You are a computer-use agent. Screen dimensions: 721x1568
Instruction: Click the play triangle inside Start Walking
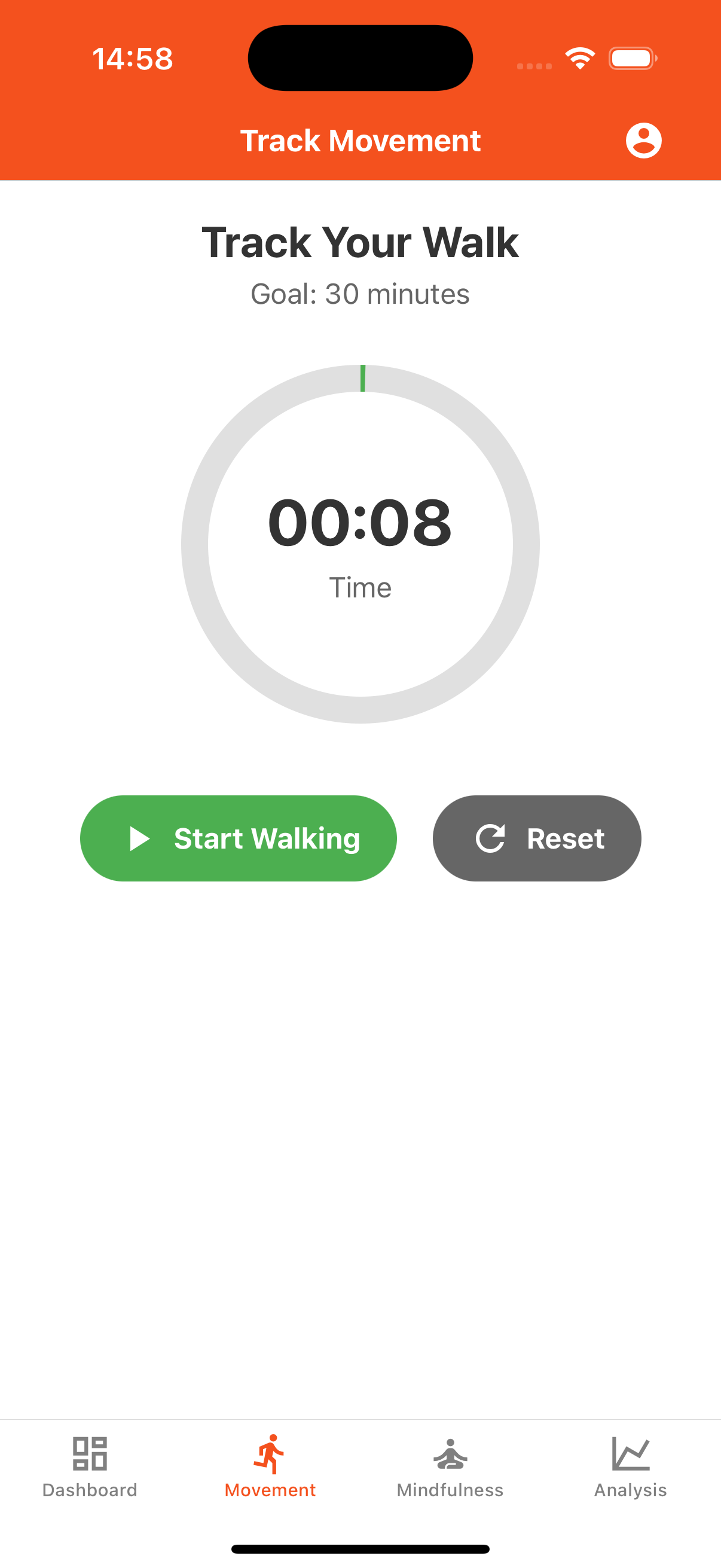point(140,838)
